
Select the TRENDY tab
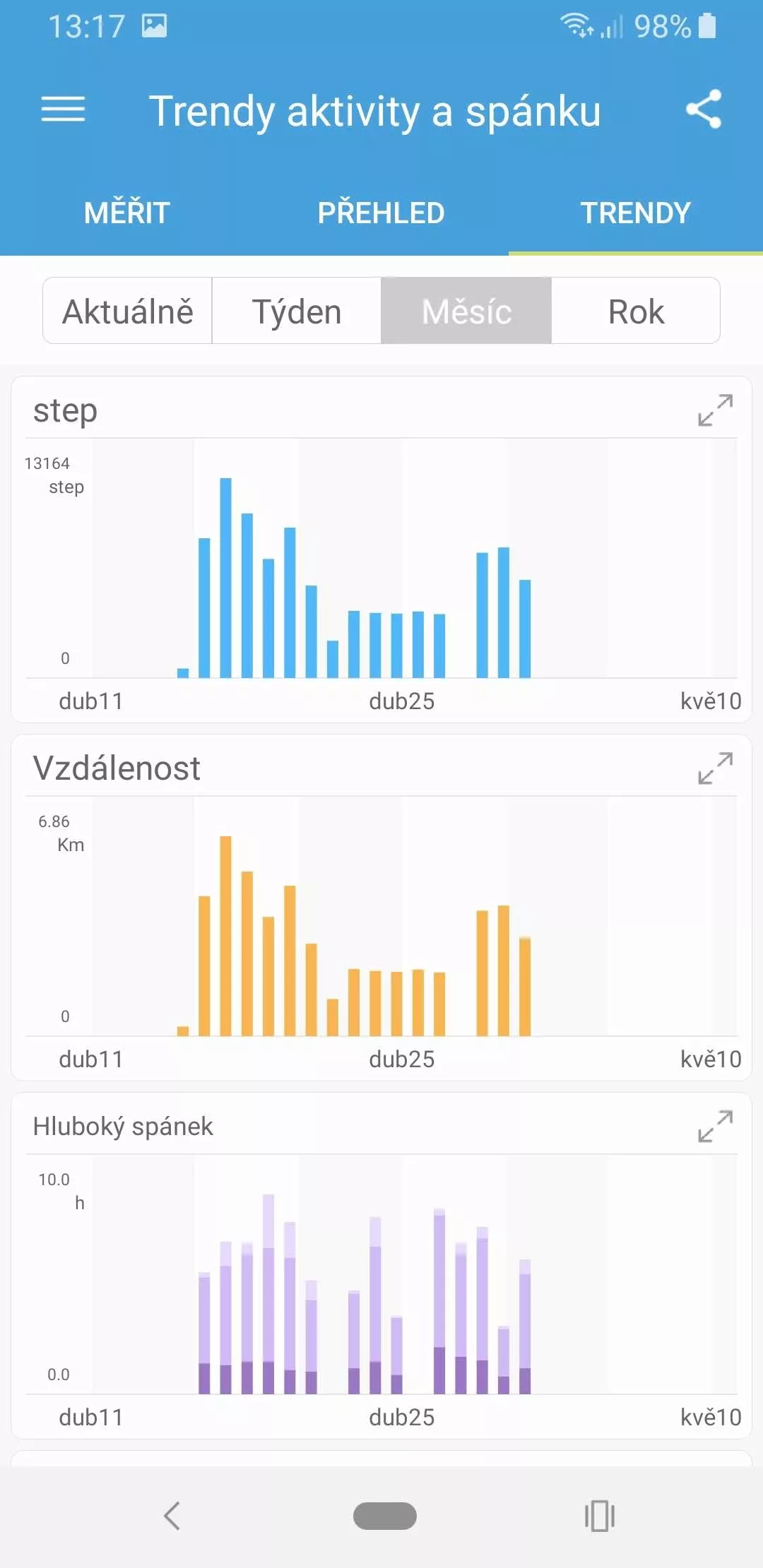[x=636, y=213]
